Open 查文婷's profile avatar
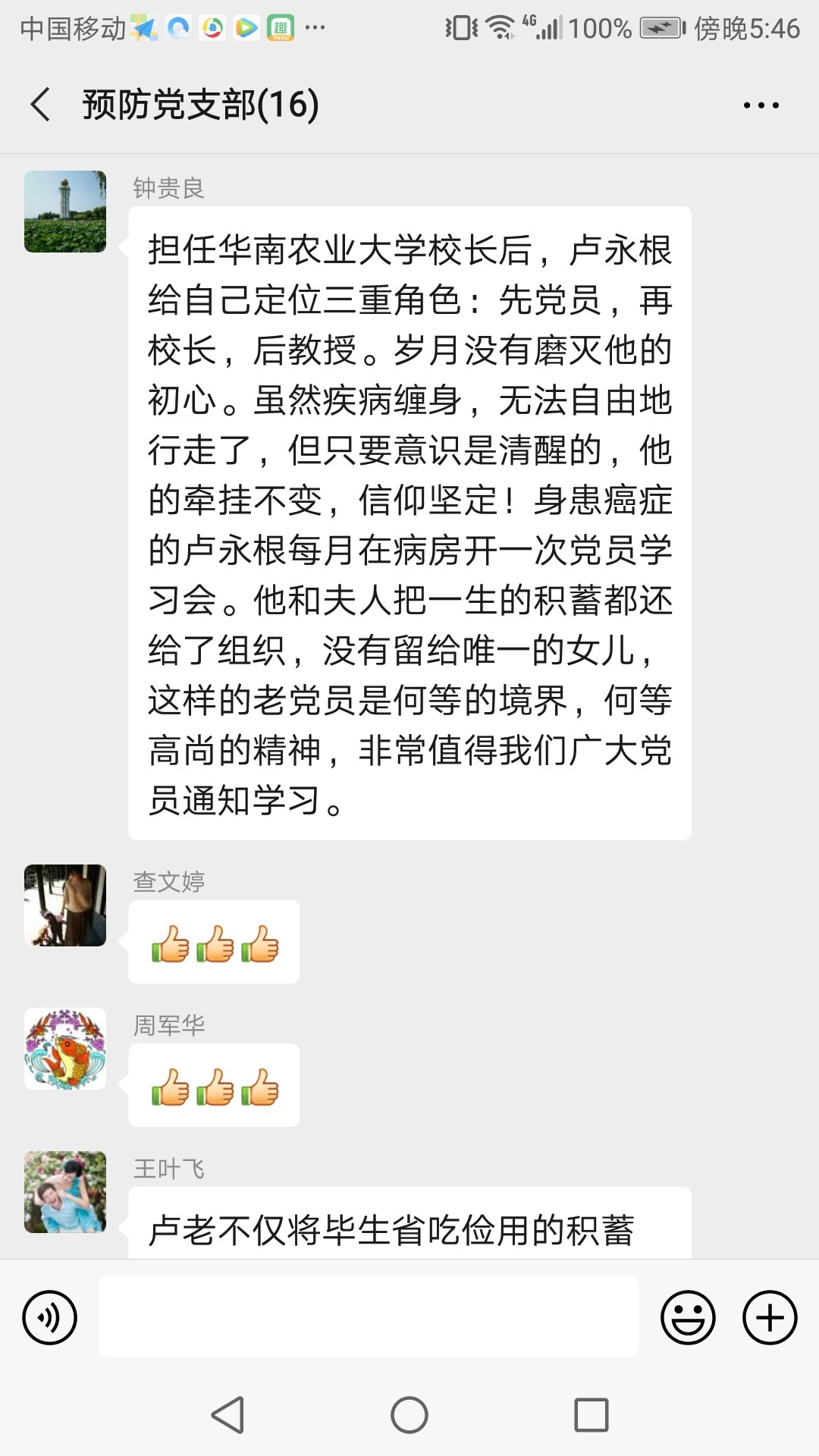 pyautogui.click(x=65, y=905)
